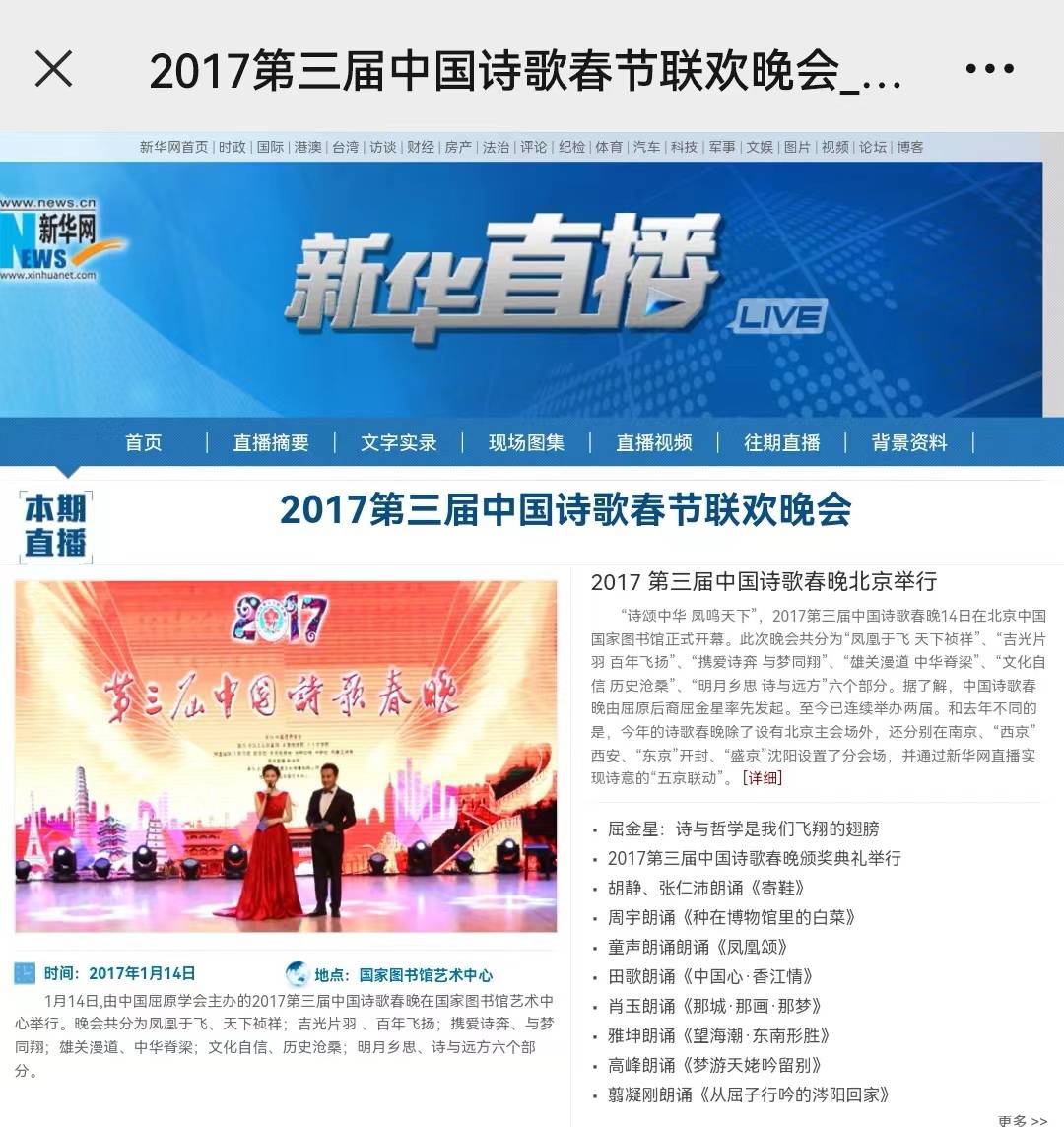Image resolution: width=1064 pixels, height=1127 pixels.
Task: Switch to 直播摘要 section
Action: tap(271, 443)
